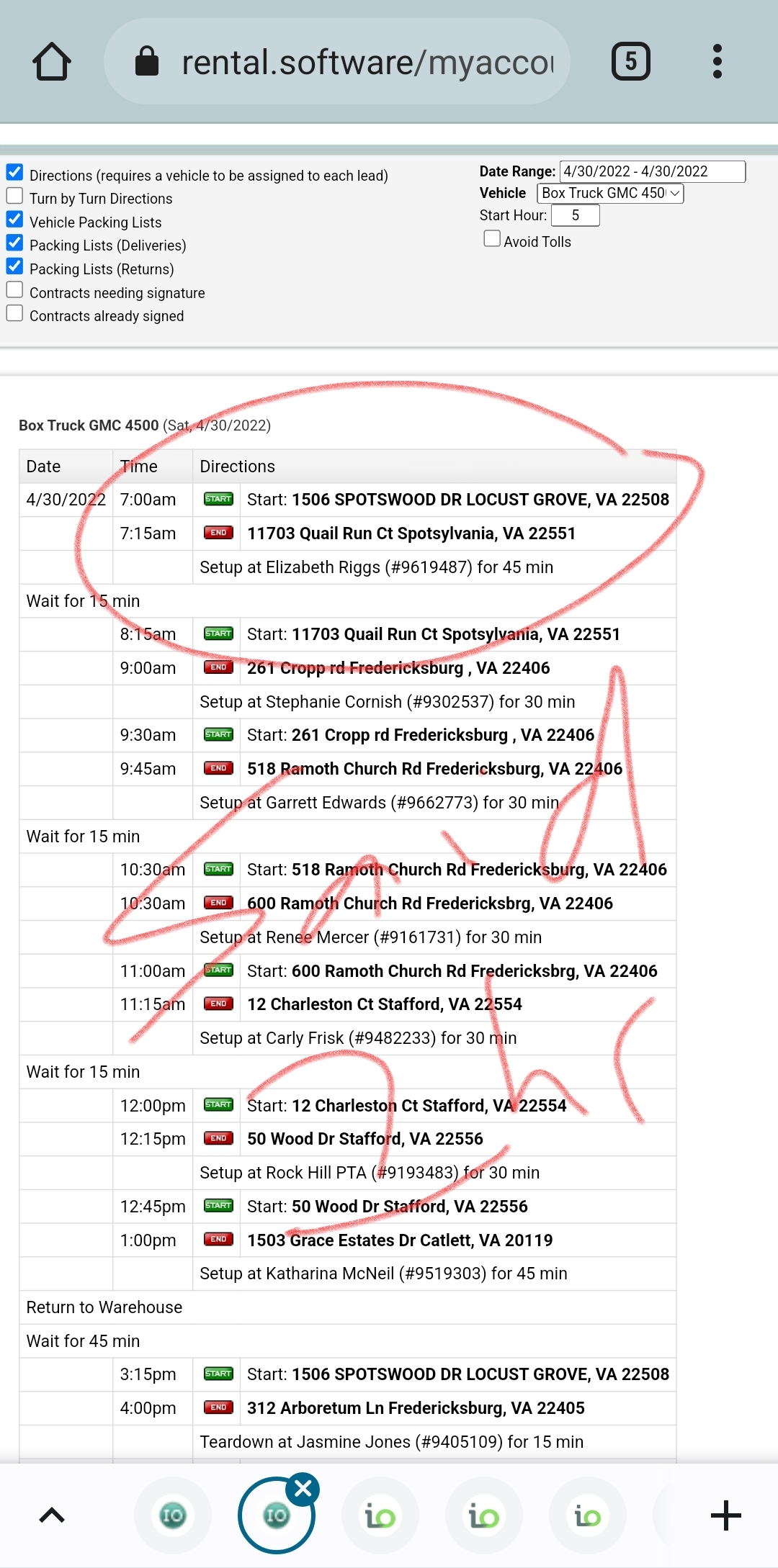Edit the Date Range field

(652, 171)
